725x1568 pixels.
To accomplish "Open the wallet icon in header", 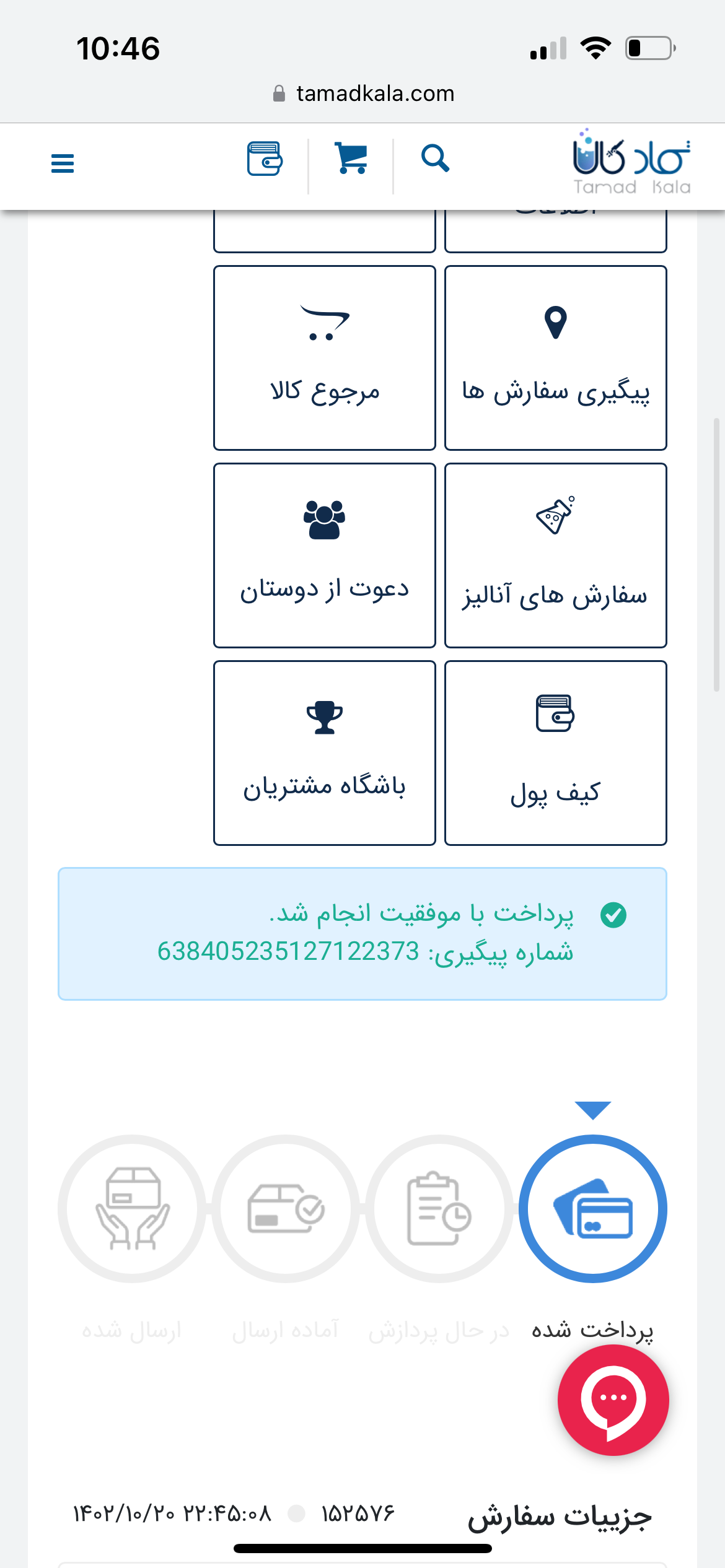I will pyautogui.click(x=265, y=159).
